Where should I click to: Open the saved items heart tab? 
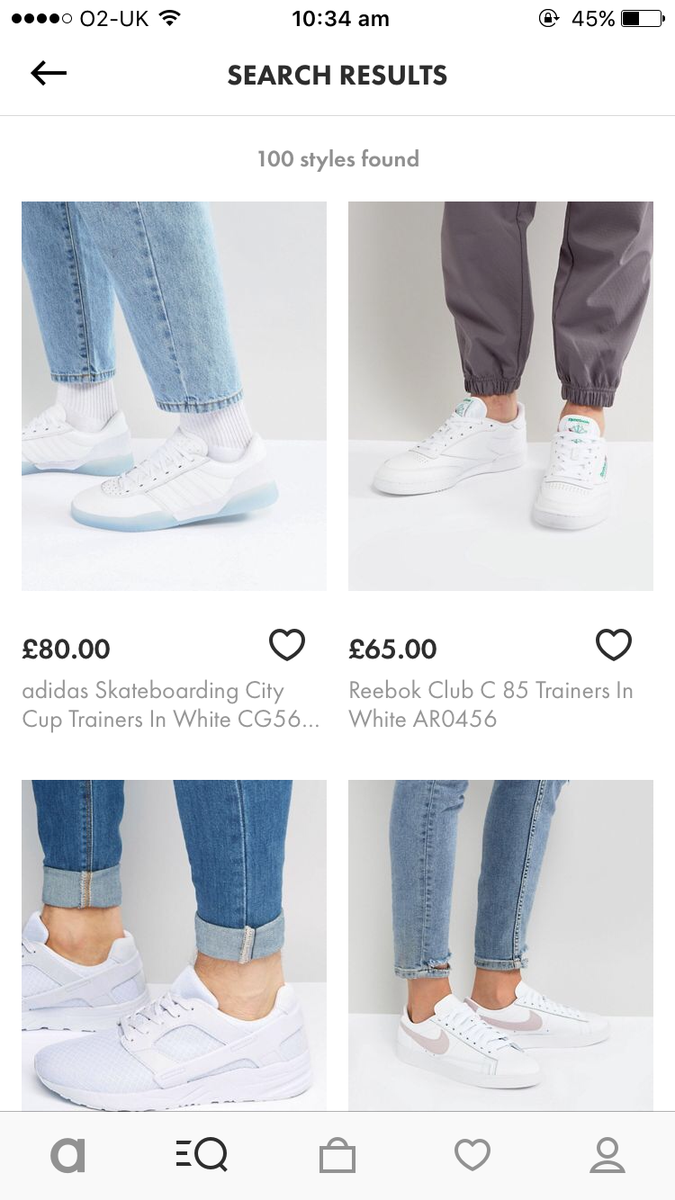tap(472, 1156)
